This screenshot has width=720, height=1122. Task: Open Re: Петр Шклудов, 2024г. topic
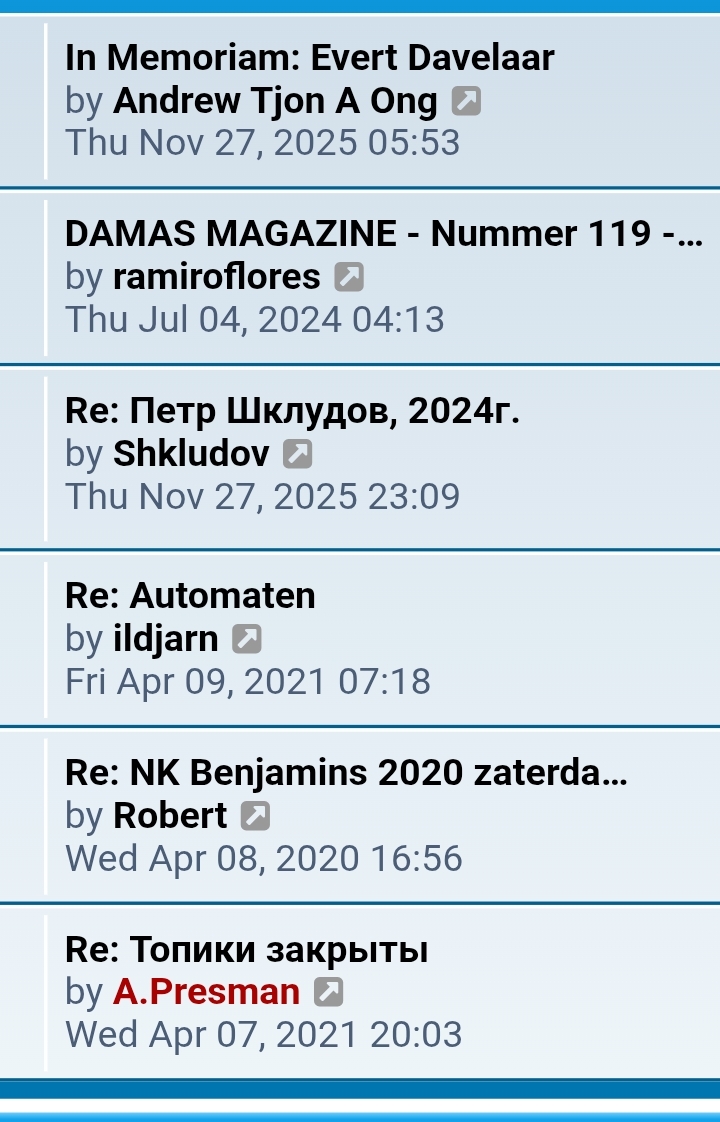coord(292,410)
